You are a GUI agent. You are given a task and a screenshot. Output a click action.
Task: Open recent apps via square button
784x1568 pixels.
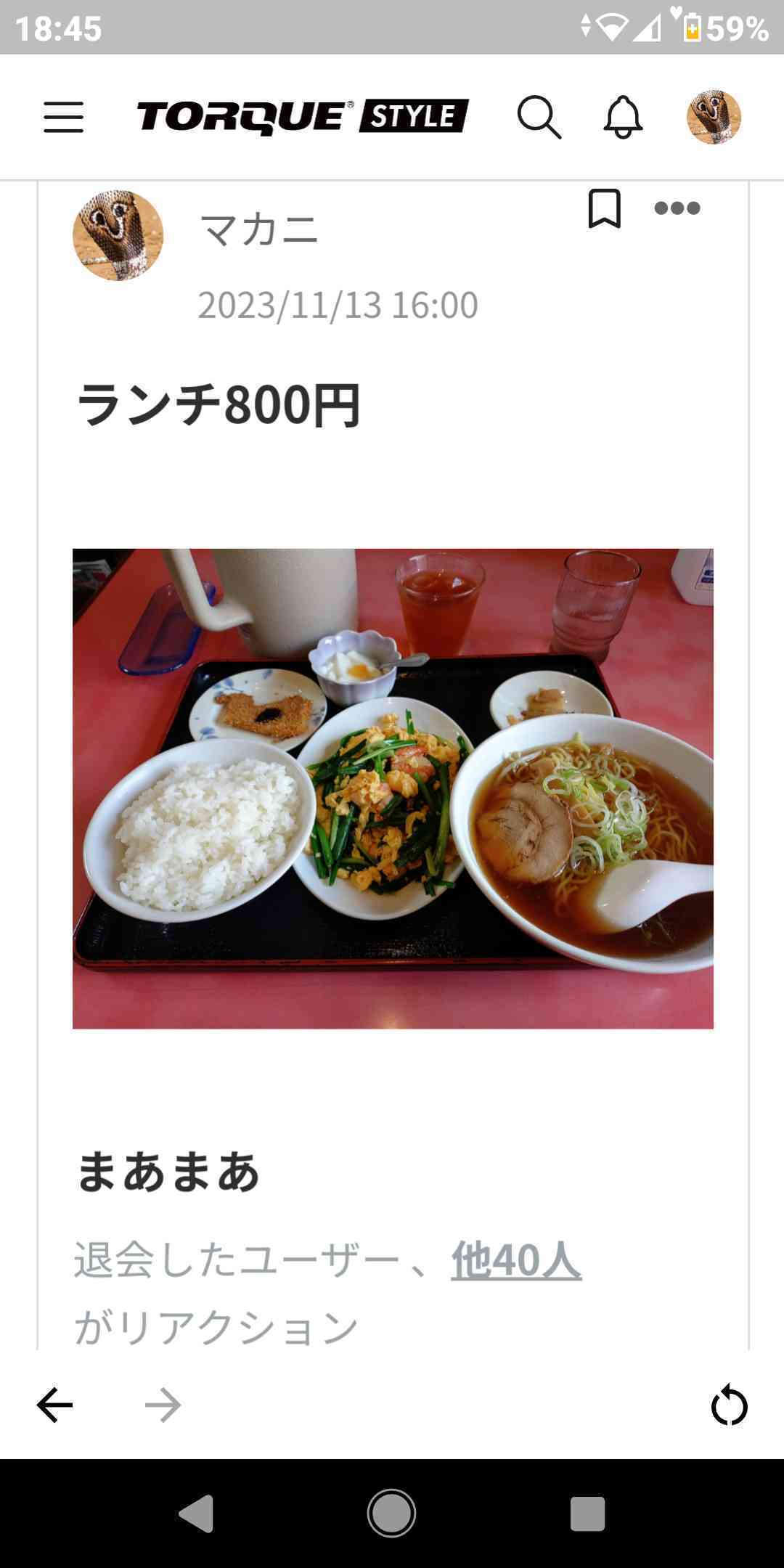(587, 1514)
